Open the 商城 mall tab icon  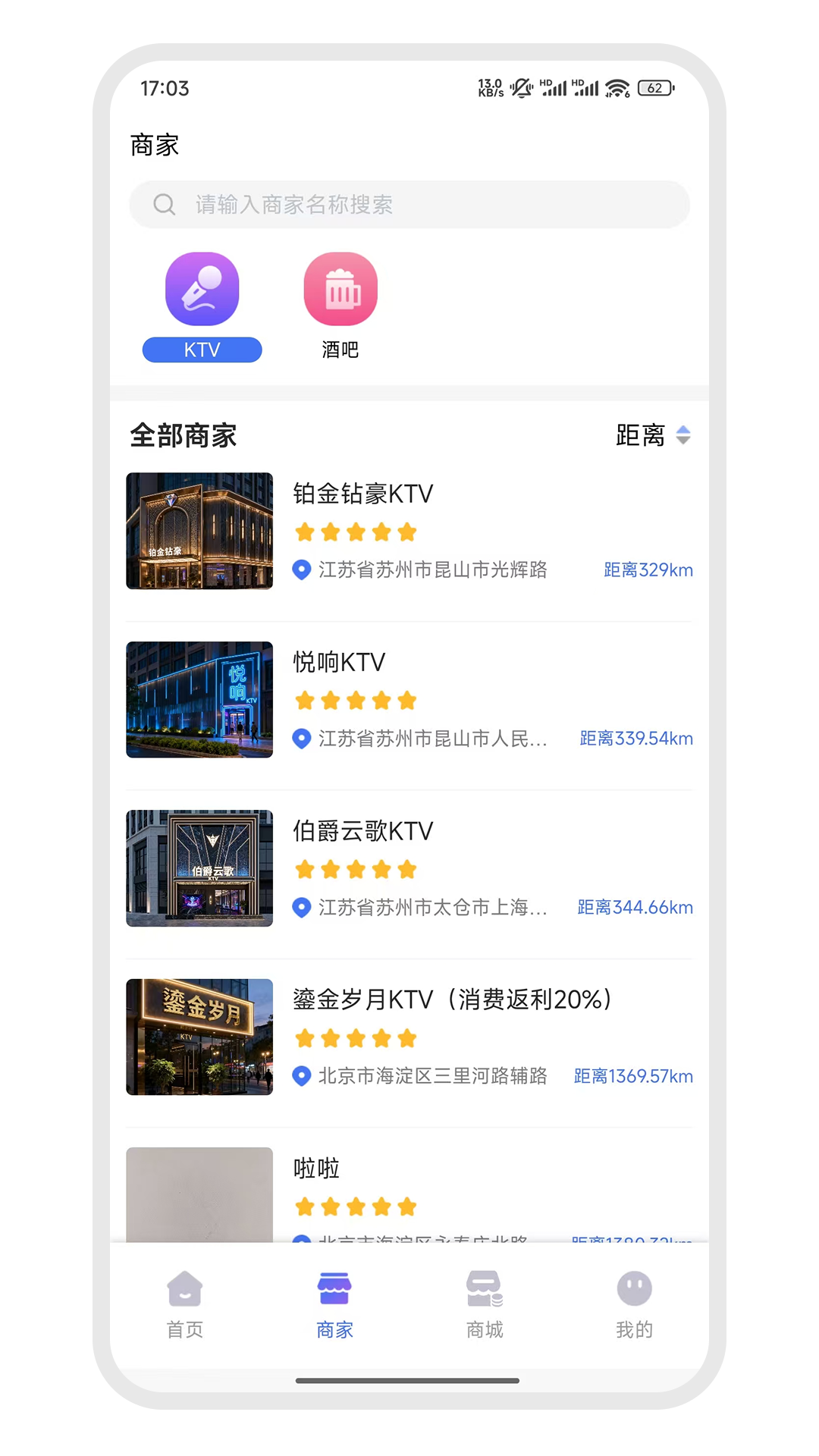484,1288
